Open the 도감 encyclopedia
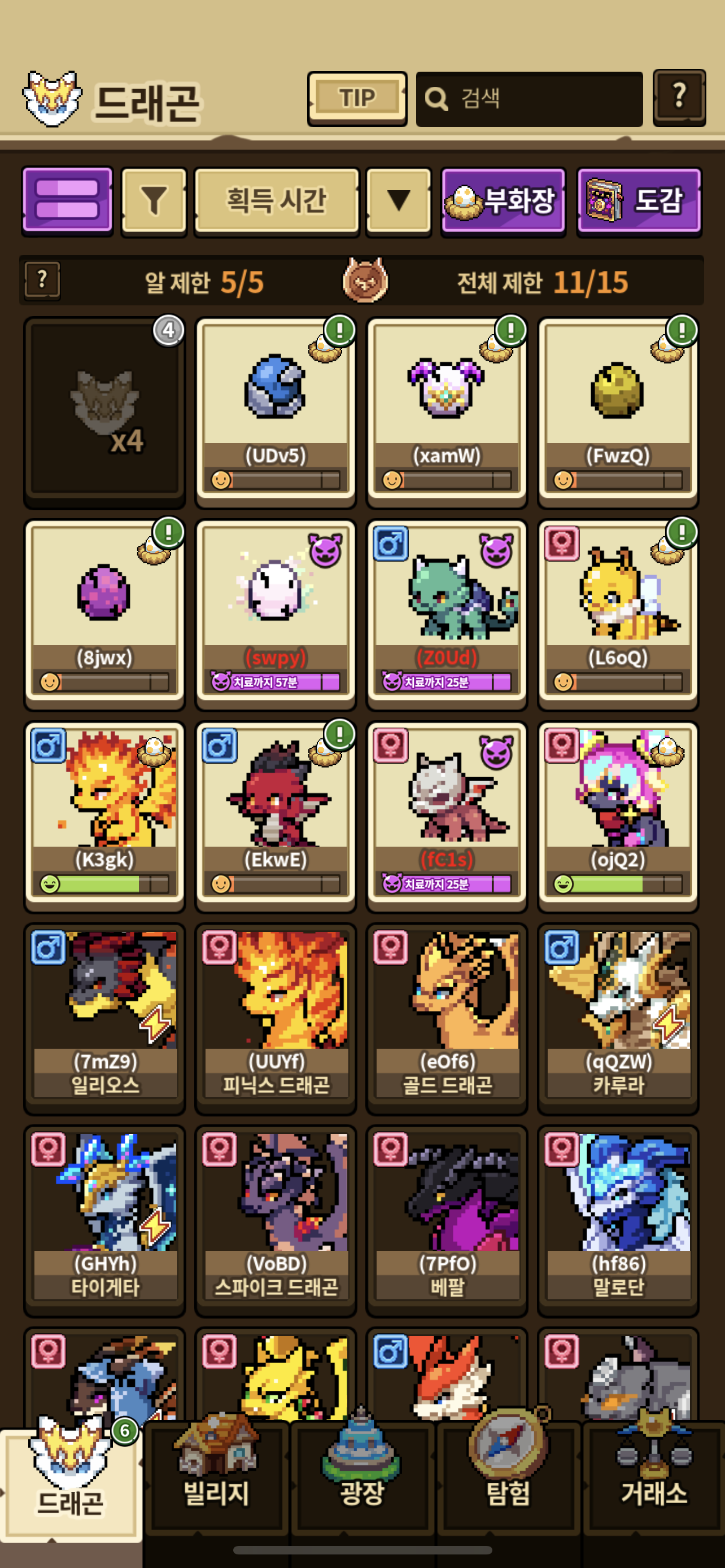The width and height of the screenshot is (725, 1568). [x=639, y=202]
